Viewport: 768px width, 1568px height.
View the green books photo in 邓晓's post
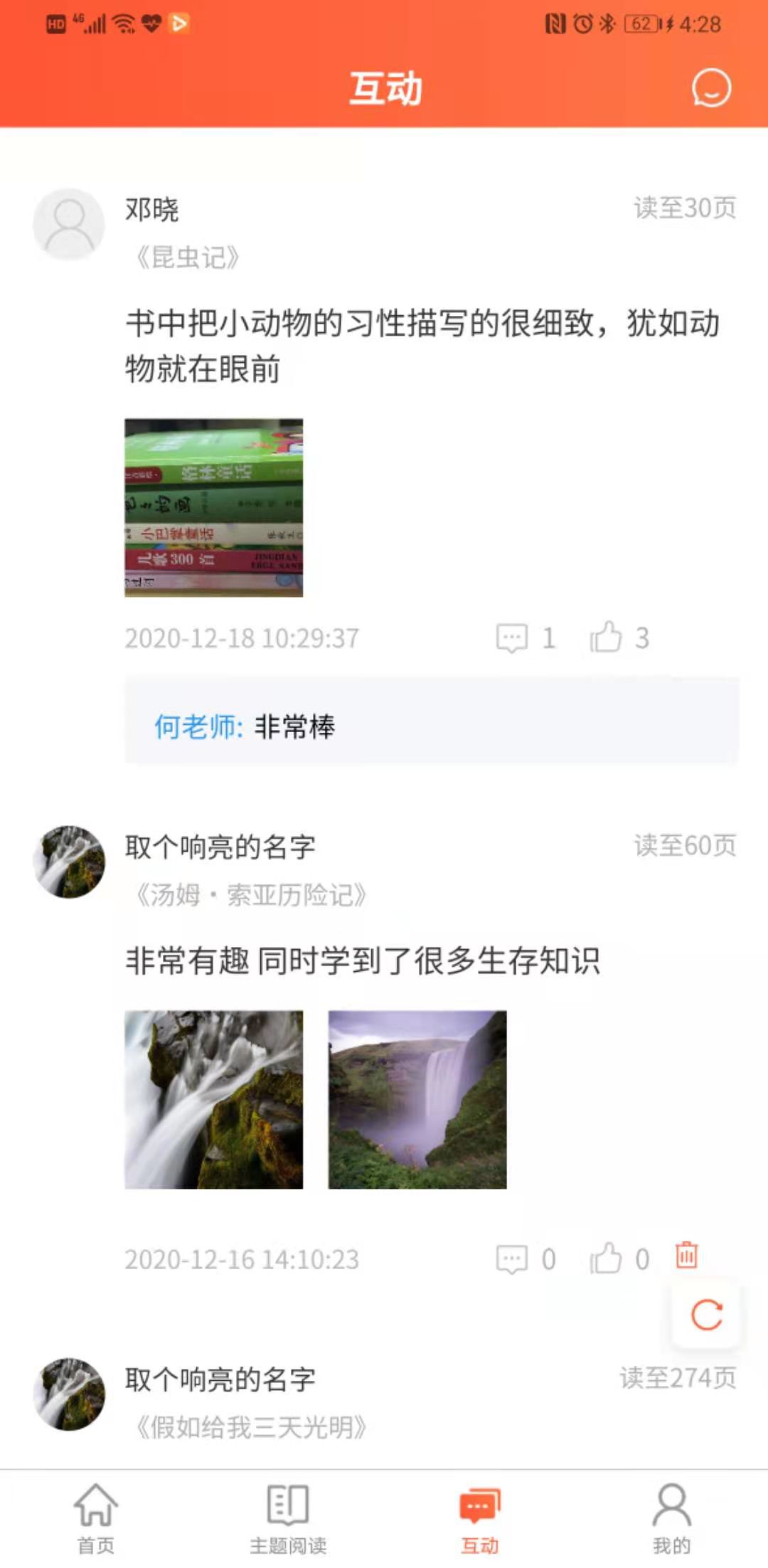pos(213,507)
